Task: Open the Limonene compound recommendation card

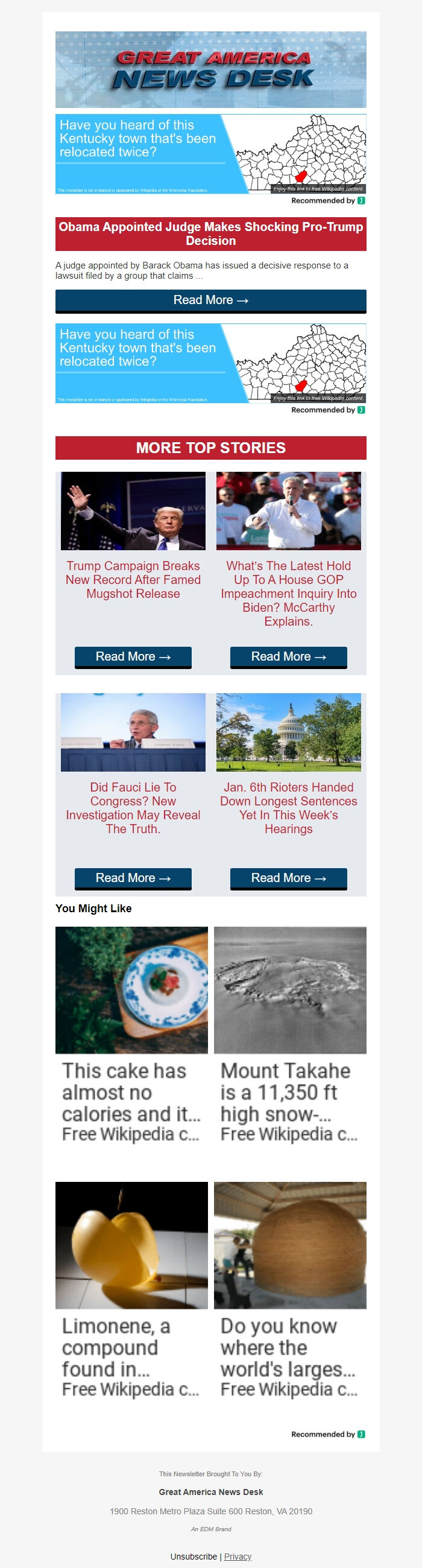Action: [131, 1290]
